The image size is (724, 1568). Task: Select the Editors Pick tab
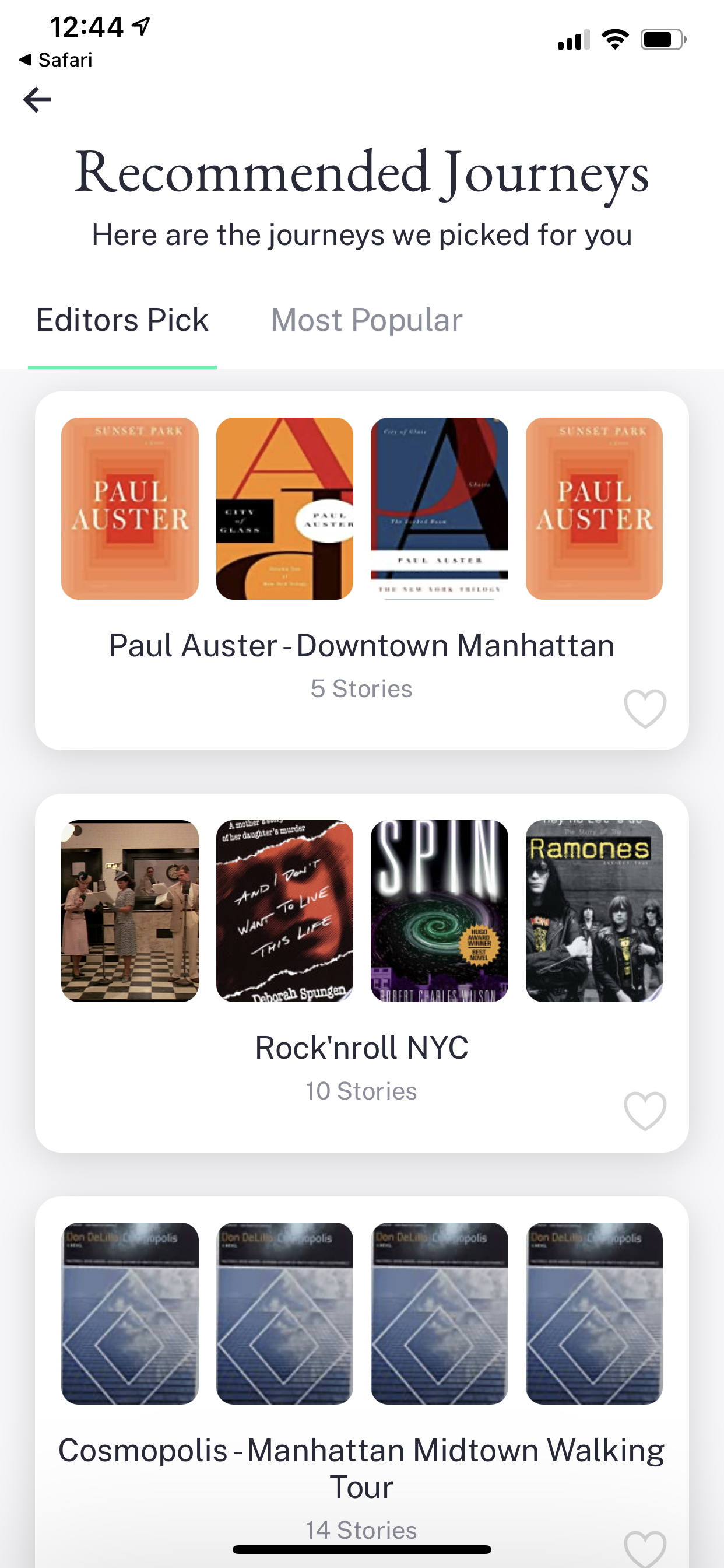pyautogui.click(x=122, y=320)
